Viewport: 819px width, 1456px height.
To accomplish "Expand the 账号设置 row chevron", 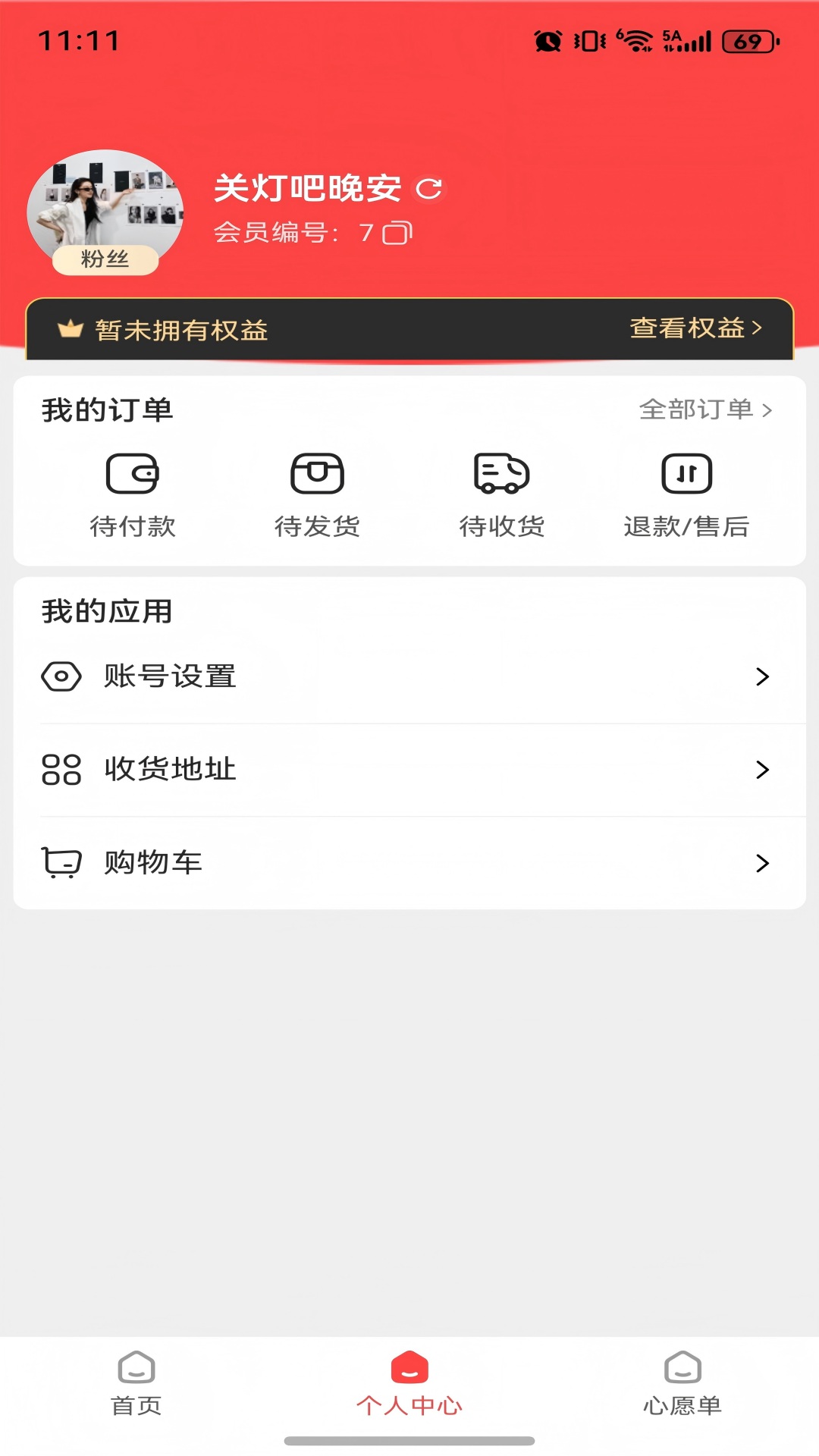I will pyautogui.click(x=764, y=677).
